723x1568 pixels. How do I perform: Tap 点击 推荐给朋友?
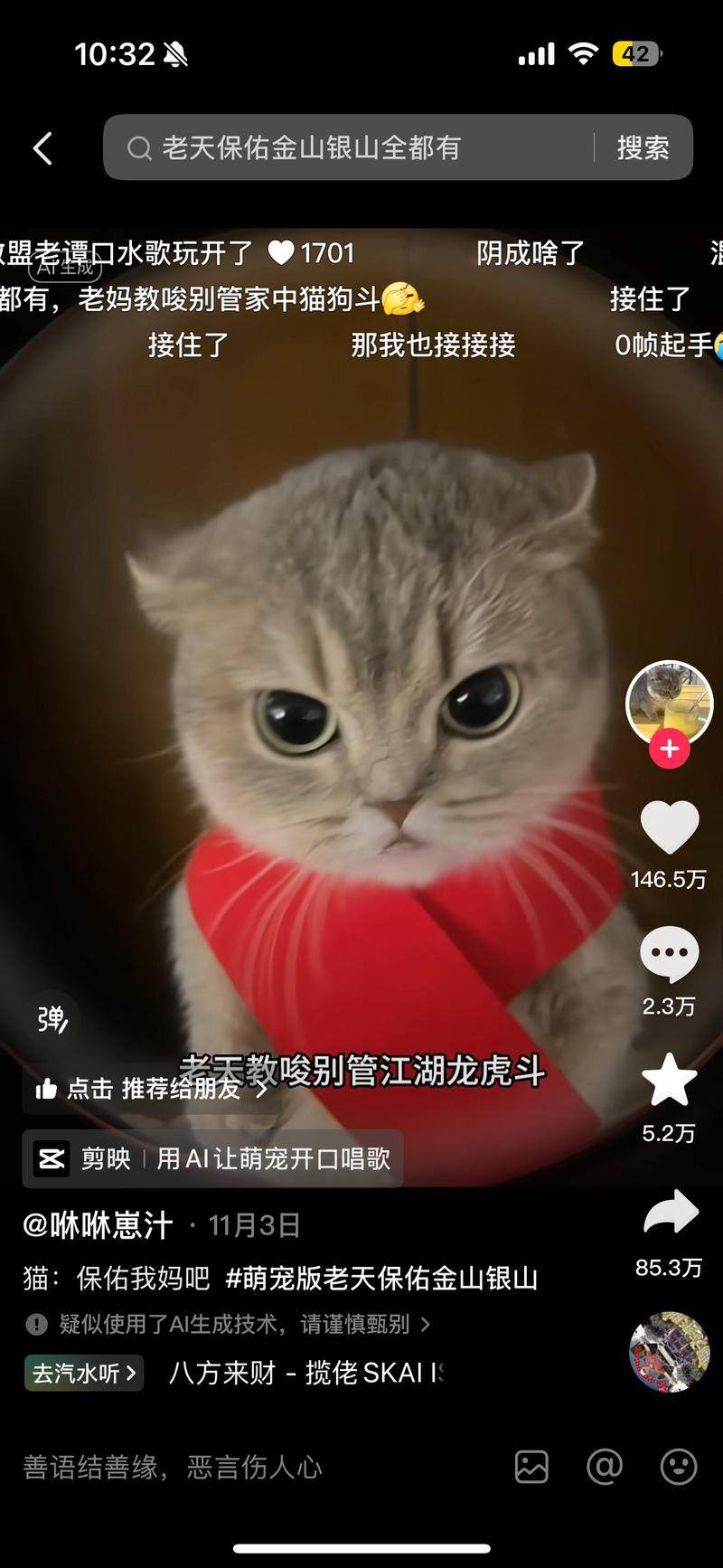(x=151, y=1089)
